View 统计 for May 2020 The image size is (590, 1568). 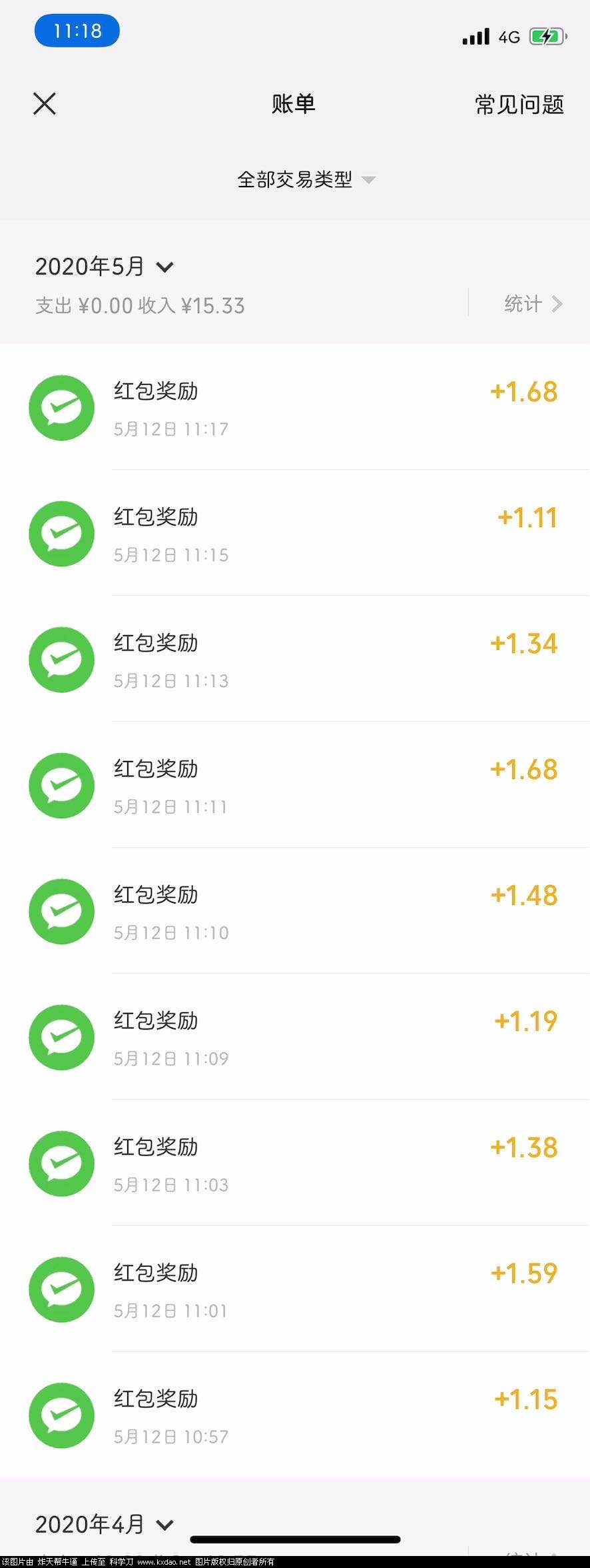pos(532,304)
